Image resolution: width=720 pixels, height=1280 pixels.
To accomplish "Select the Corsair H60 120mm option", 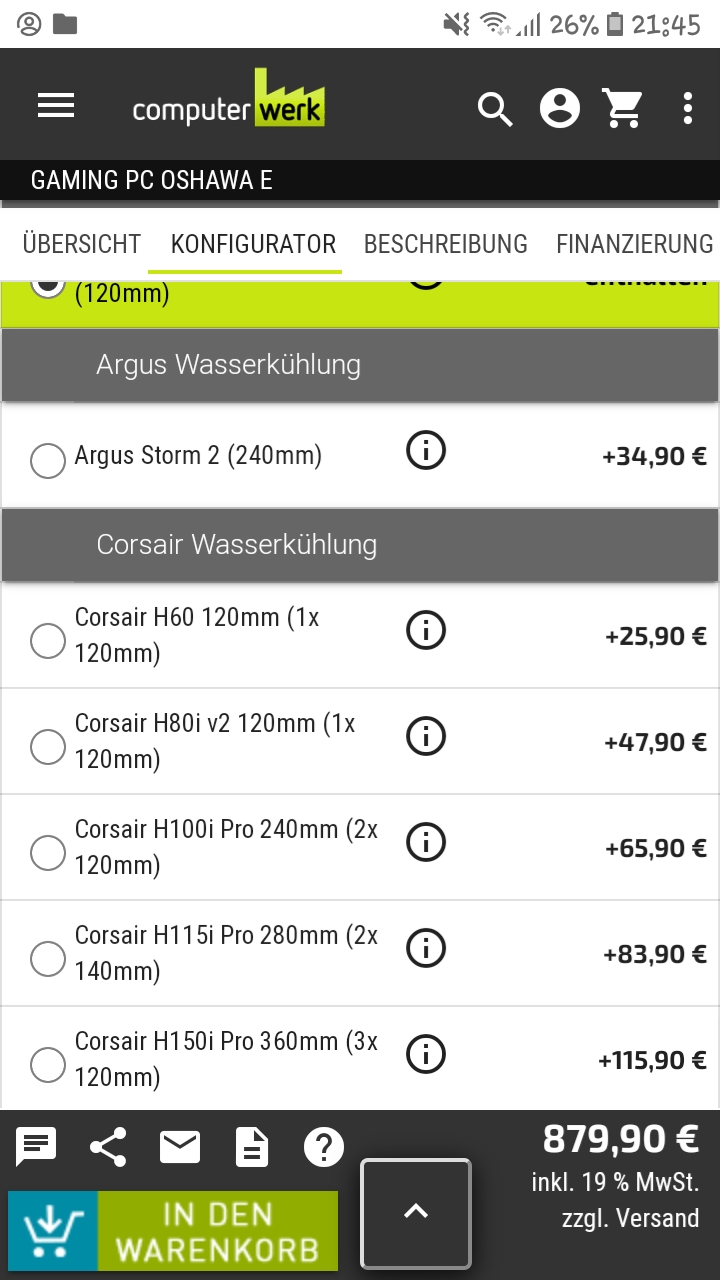I will (48, 640).
